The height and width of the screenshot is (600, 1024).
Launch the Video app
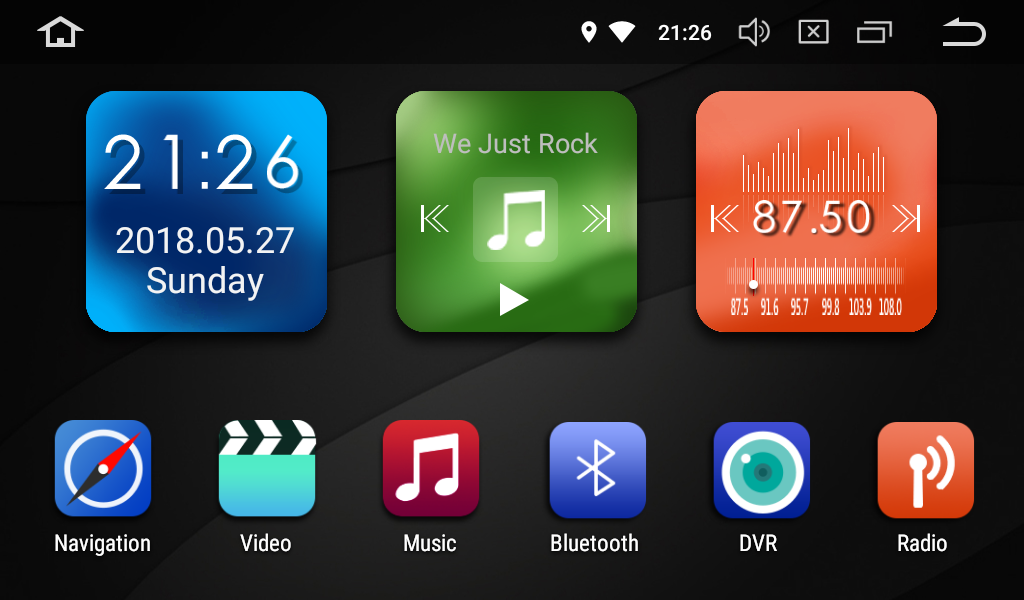[267, 468]
